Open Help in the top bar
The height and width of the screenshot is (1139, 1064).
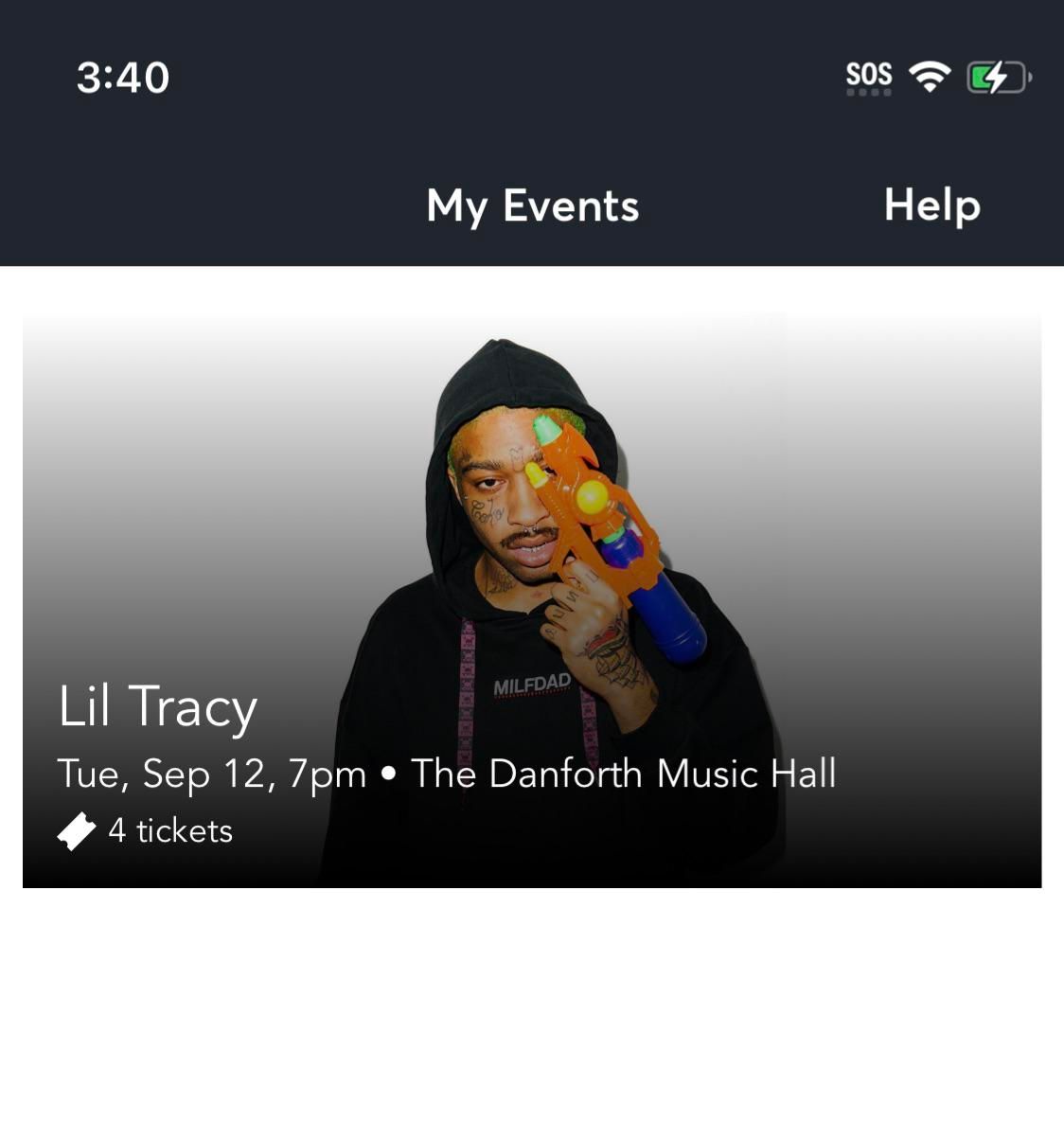[931, 205]
